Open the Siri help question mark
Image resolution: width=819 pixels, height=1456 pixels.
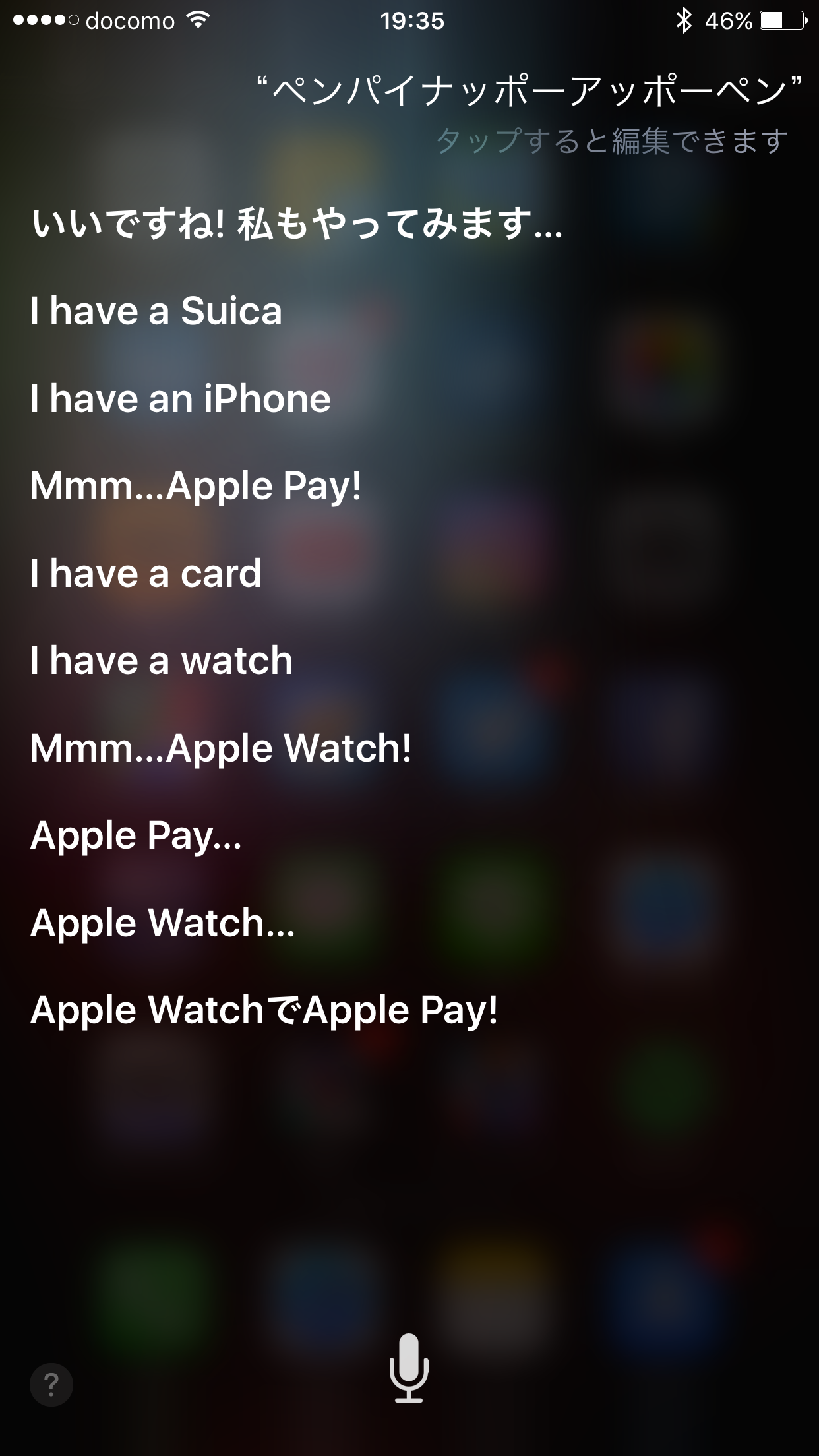(51, 1384)
